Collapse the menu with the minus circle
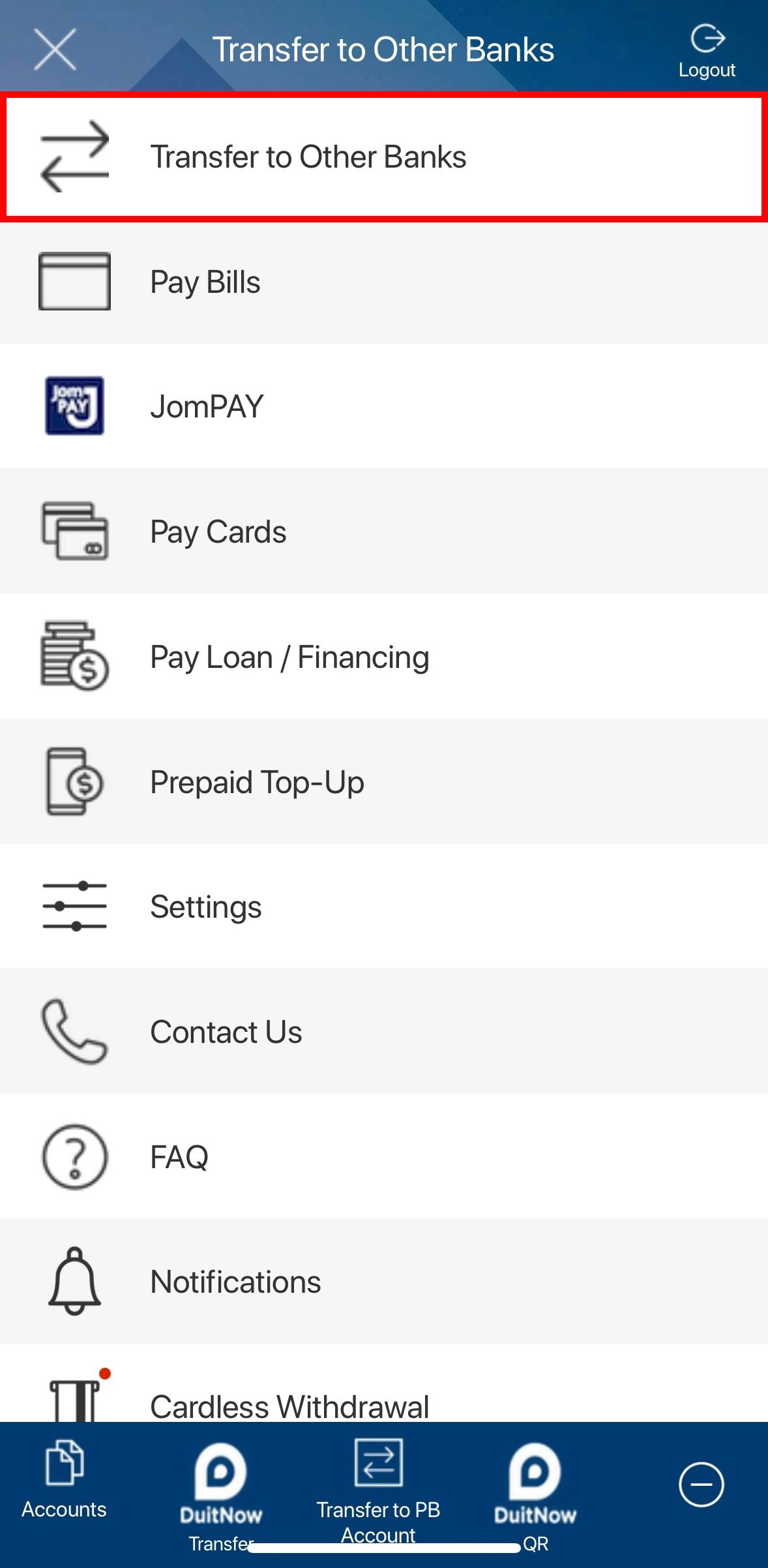Screen dimensions: 768x1568 point(703,1485)
